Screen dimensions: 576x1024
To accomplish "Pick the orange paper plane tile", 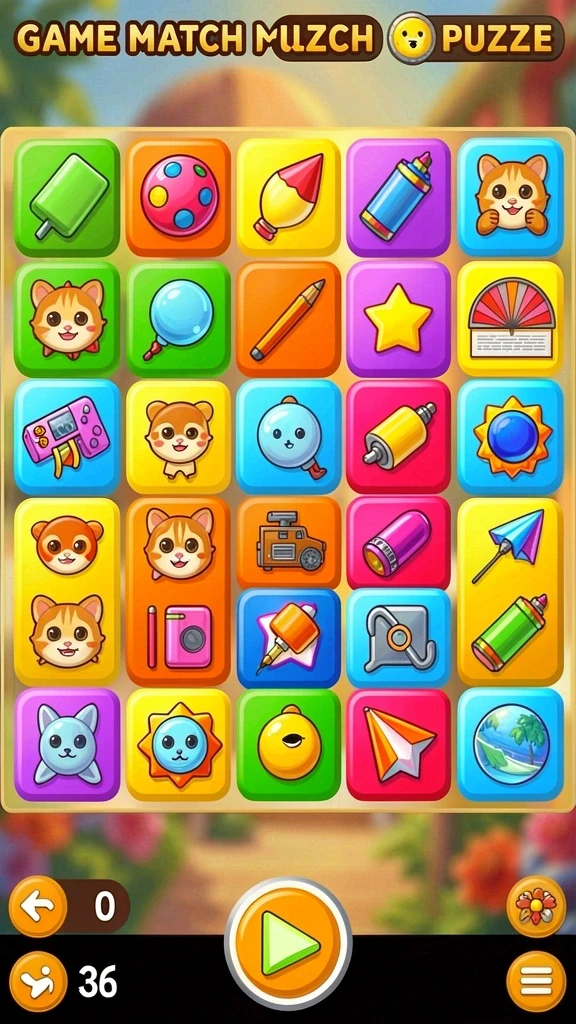I will click(x=398, y=744).
